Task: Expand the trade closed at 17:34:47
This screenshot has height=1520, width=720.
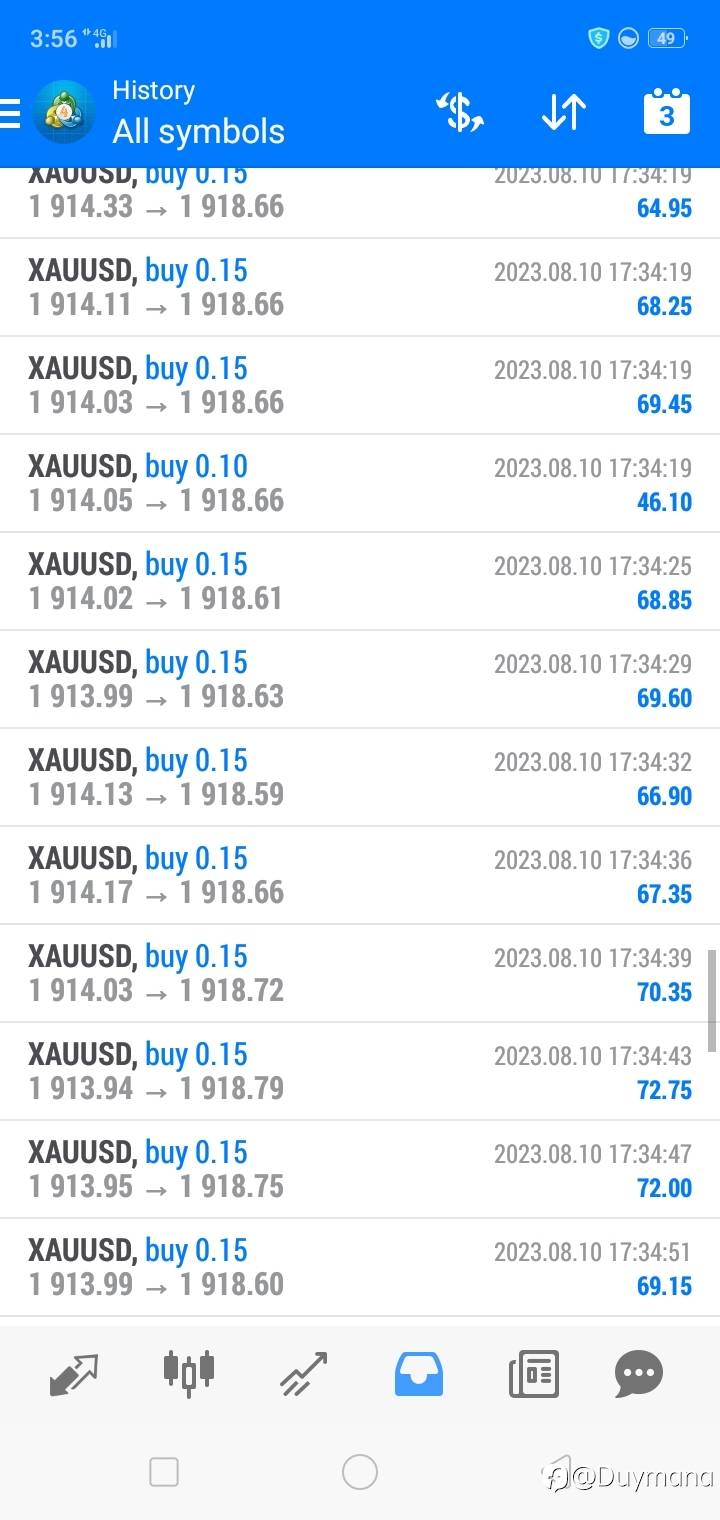Action: pos(360,1170)
